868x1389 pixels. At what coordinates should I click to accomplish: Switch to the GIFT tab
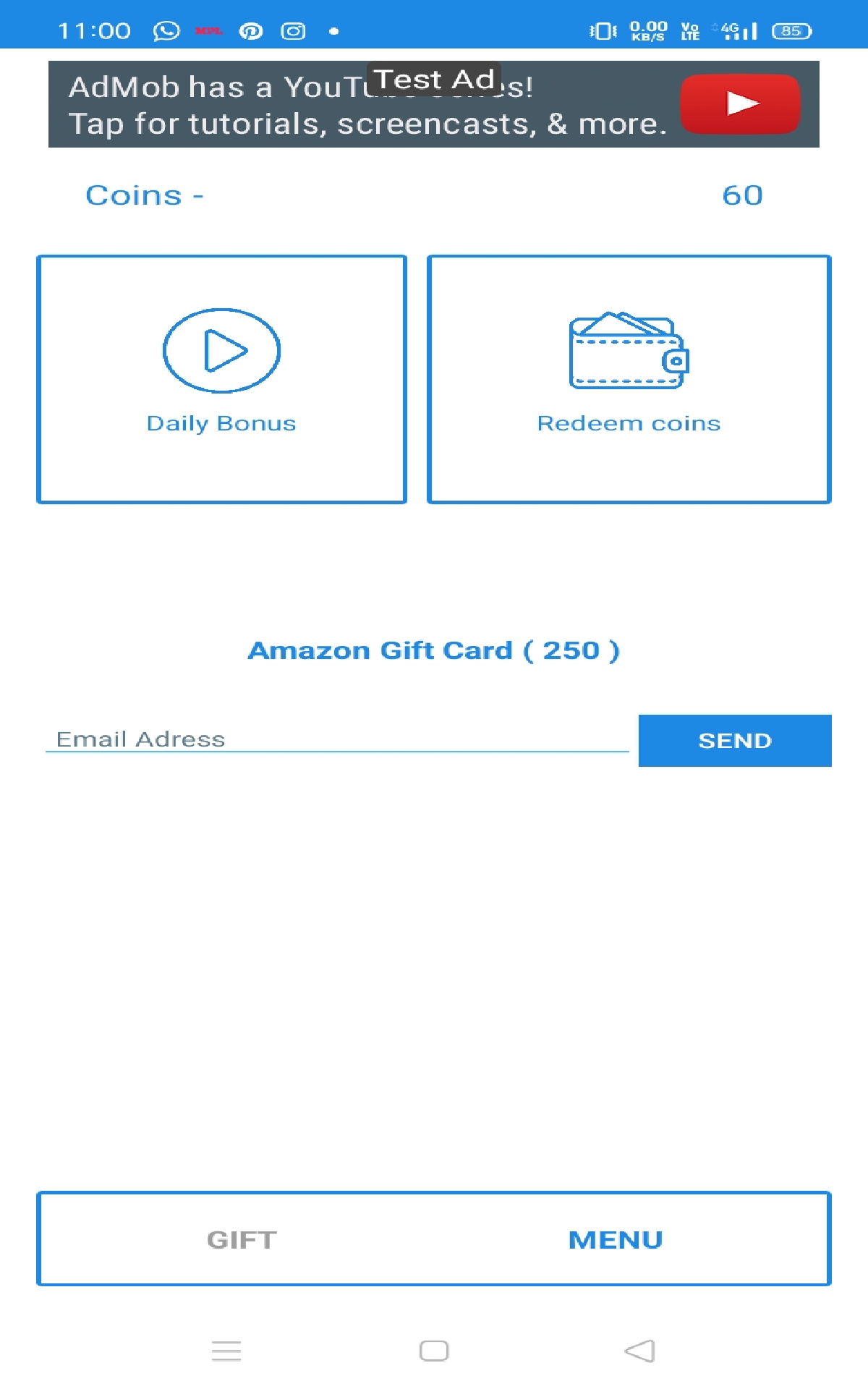click(x=240, y=1240)
